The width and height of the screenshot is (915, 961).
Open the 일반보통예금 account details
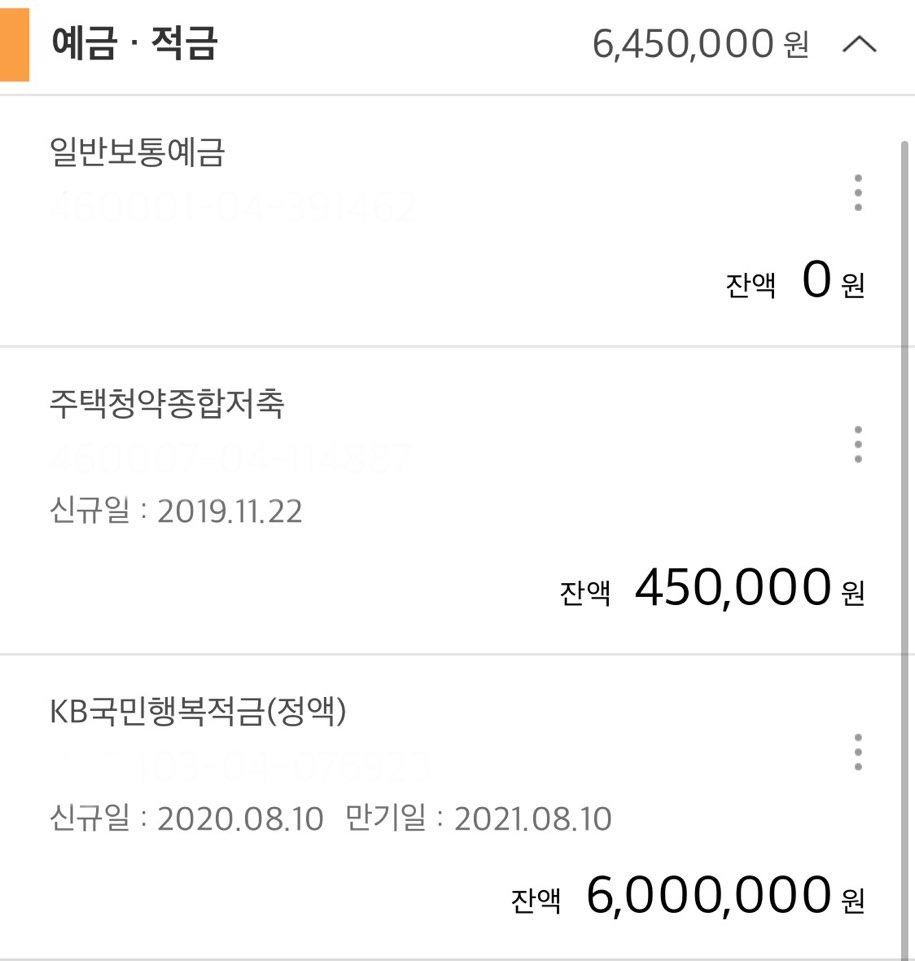pyautogui.click(x=137, y=153)
